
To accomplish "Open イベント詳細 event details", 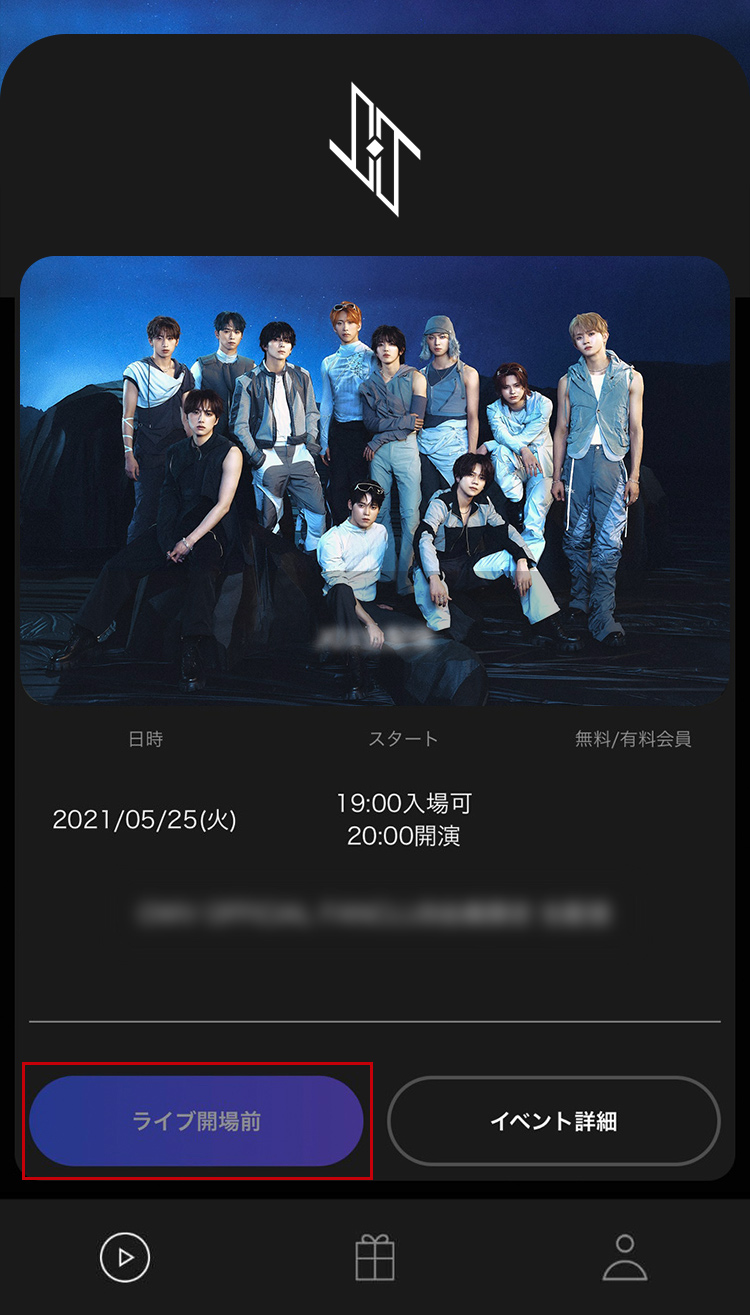I will click(x=553, y=1121).
